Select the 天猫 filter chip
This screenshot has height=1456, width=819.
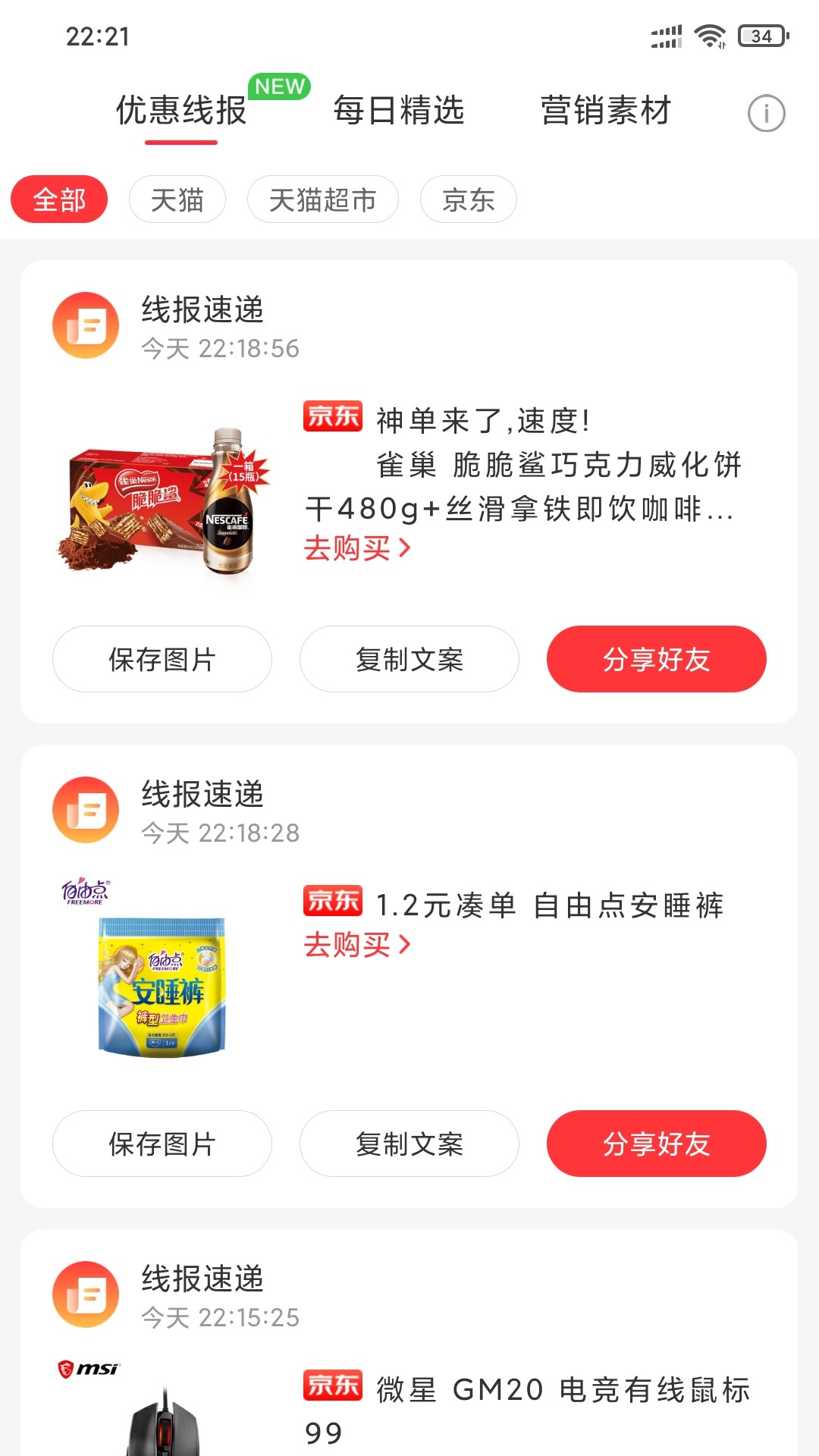point(176,199)
